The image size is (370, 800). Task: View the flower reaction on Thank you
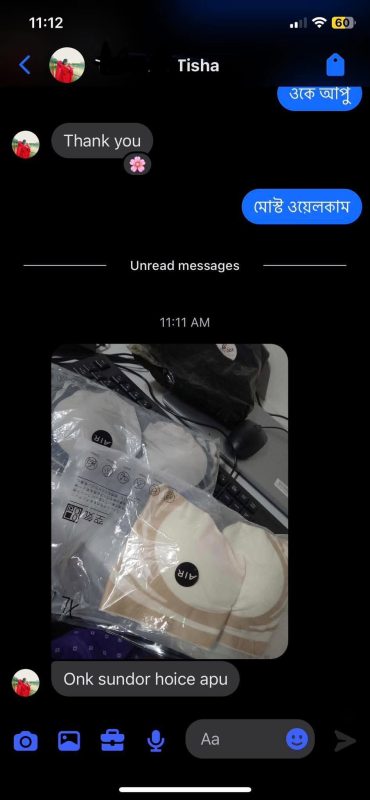(x=137, y=164)
